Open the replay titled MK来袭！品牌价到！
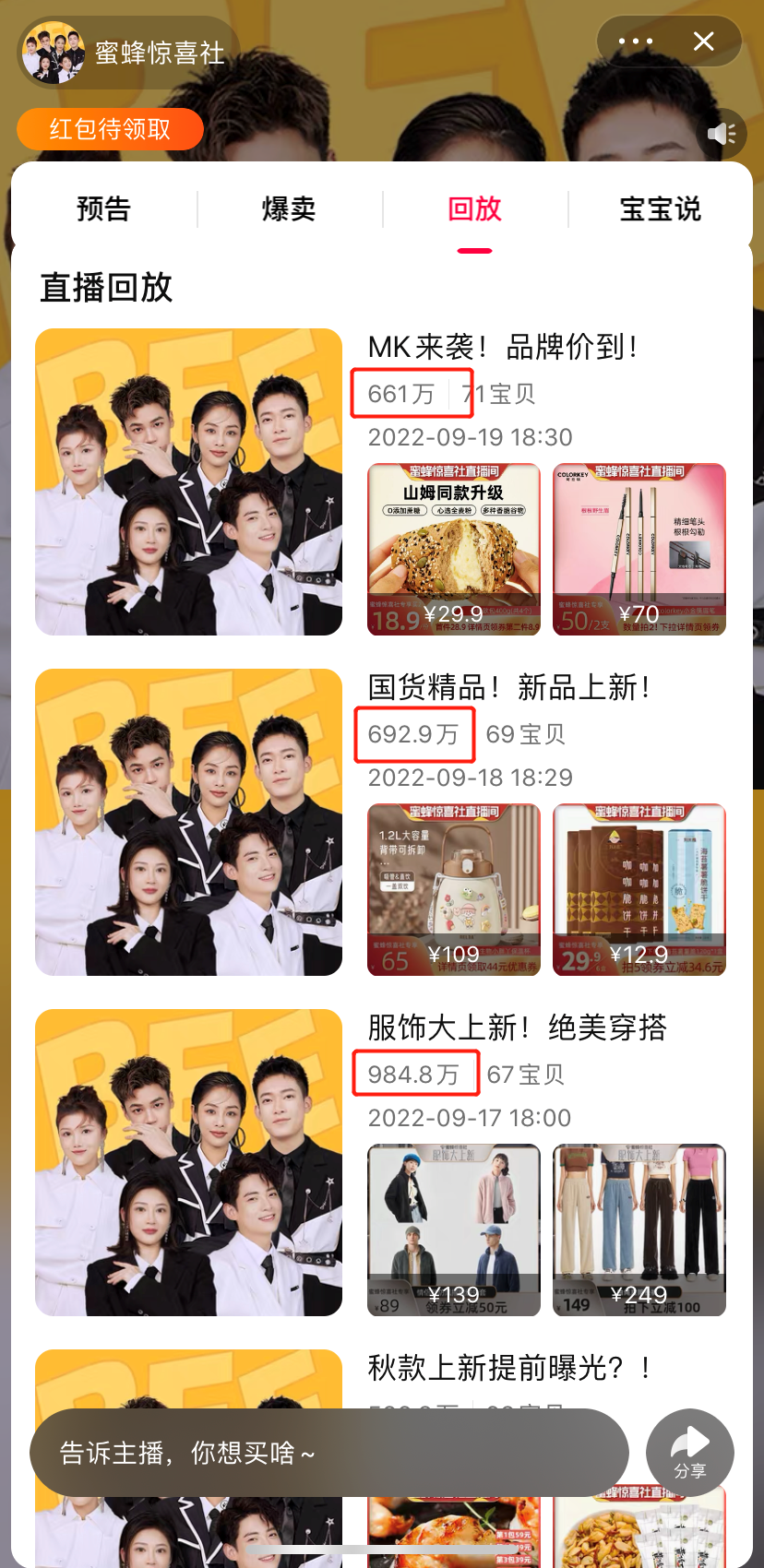Viewport: 764px width, 1568px height. point(503,348)
